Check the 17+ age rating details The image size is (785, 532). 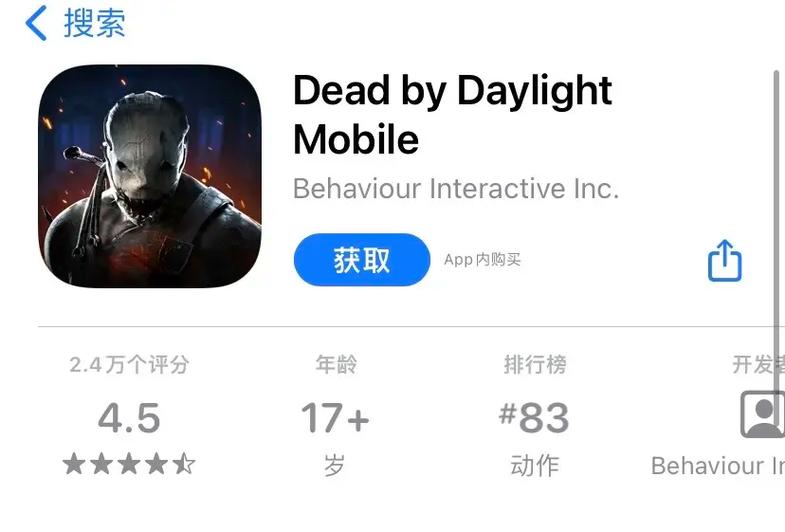(x=335, y=417)
